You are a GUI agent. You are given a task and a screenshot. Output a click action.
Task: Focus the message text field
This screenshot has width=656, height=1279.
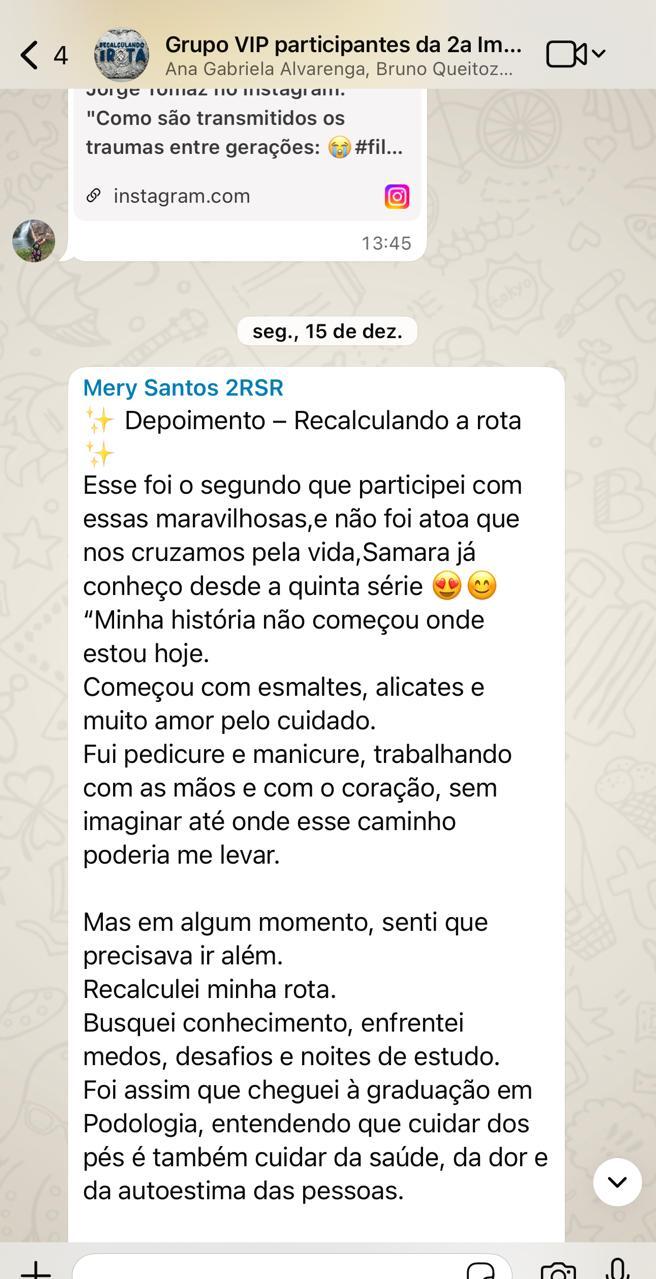pyautogui.click(x=270, y=1268)
